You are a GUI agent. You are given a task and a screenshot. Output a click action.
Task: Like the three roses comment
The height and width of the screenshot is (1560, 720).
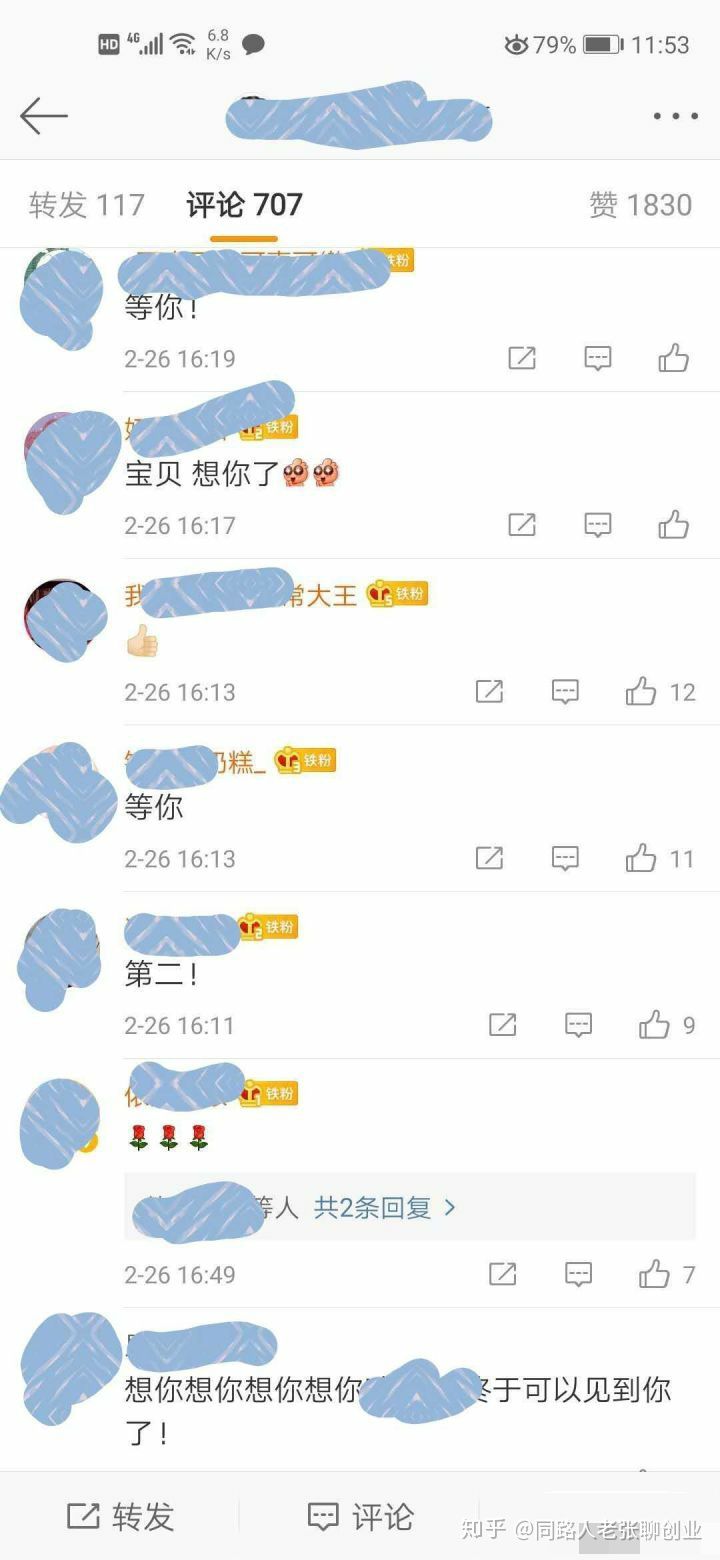(x=655, y=1274)
